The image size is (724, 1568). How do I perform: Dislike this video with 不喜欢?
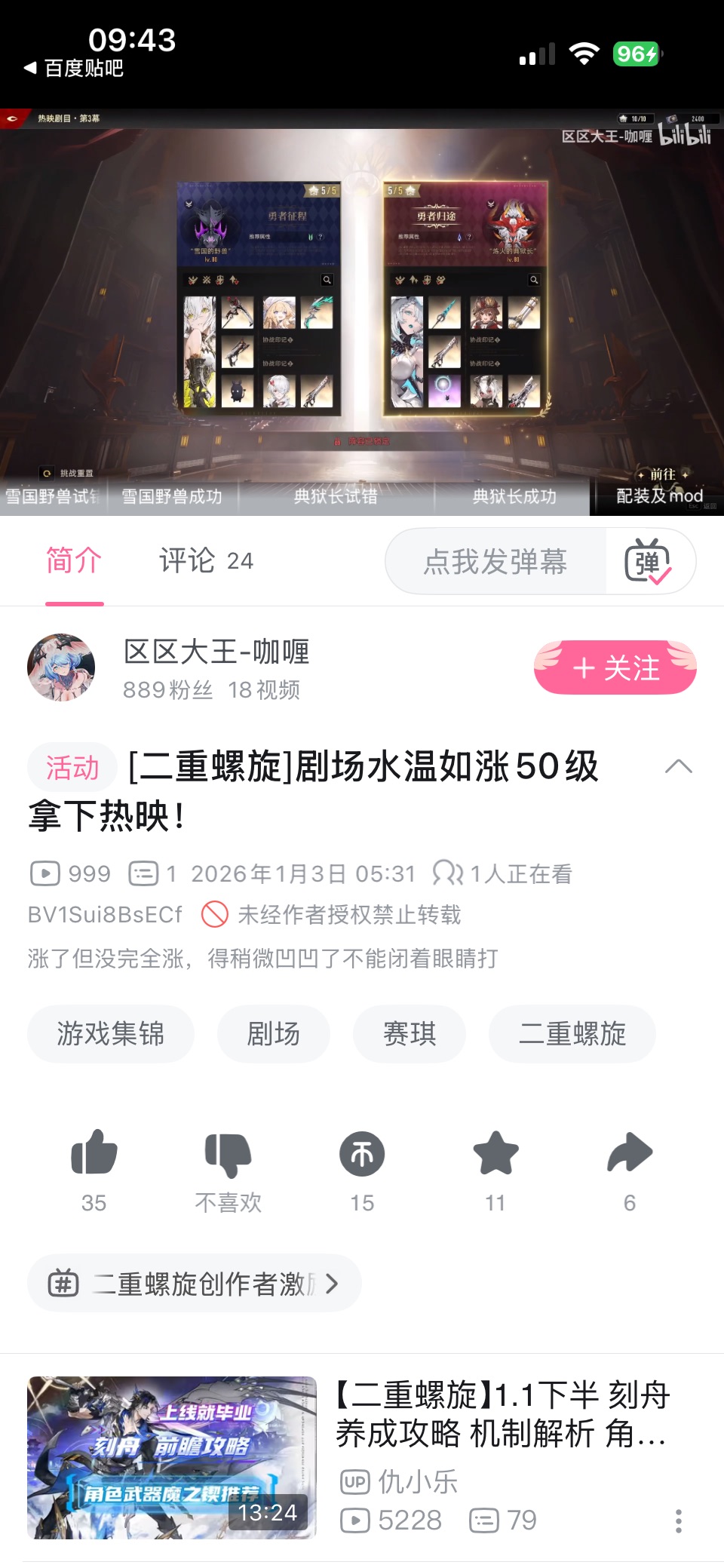pos(228,1155)
